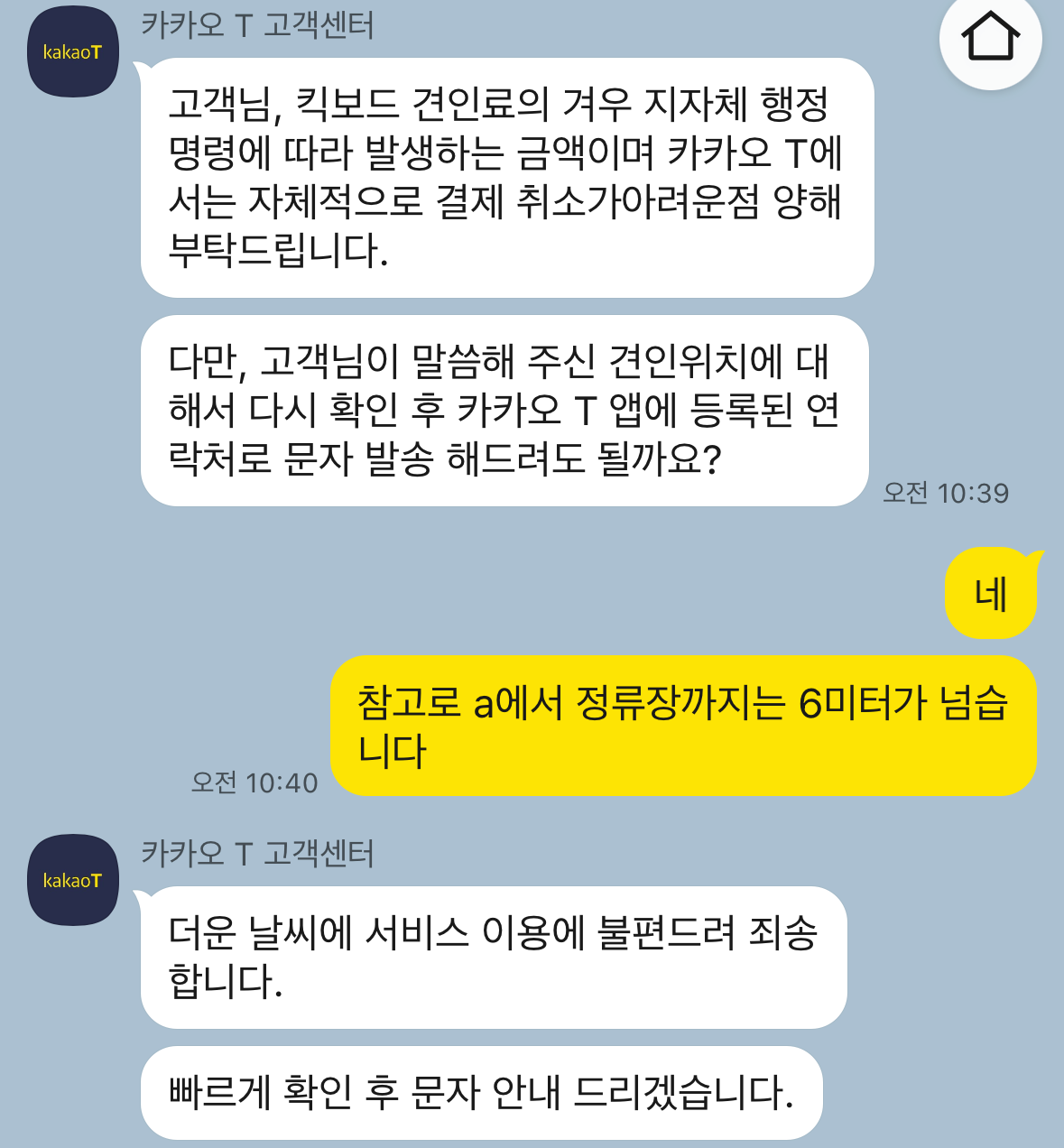The height and width of the screenshot is (1148, 1064).
Task: Click the 오전 10:40 timestamp
Action: click(x=253, y=783)
